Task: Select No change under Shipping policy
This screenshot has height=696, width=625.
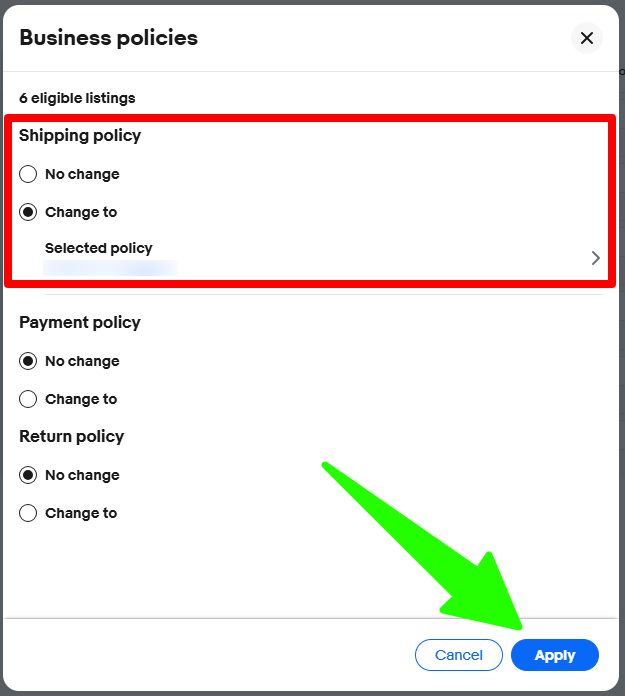Action: (x=28, y=174)
